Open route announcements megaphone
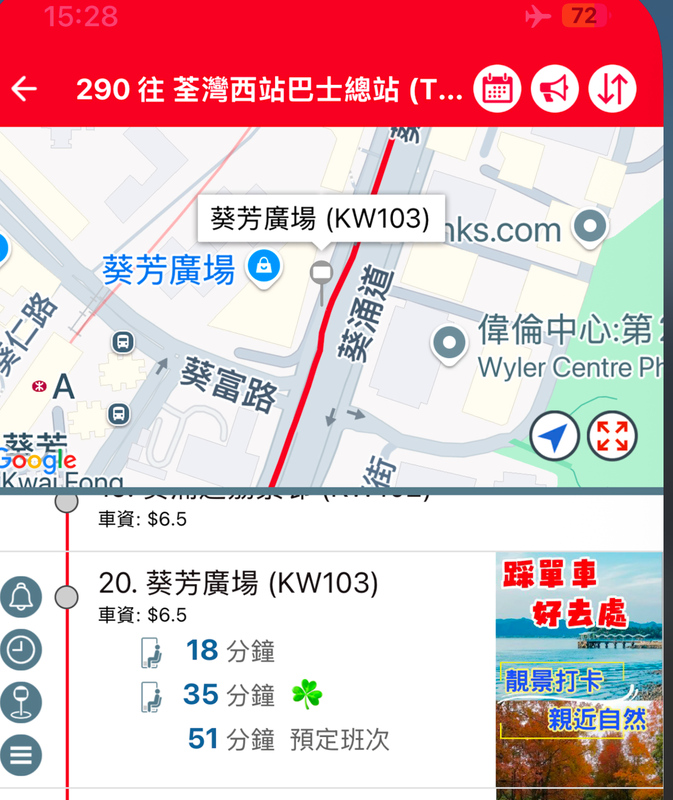 pyautogui.click(x=555, y=89)
